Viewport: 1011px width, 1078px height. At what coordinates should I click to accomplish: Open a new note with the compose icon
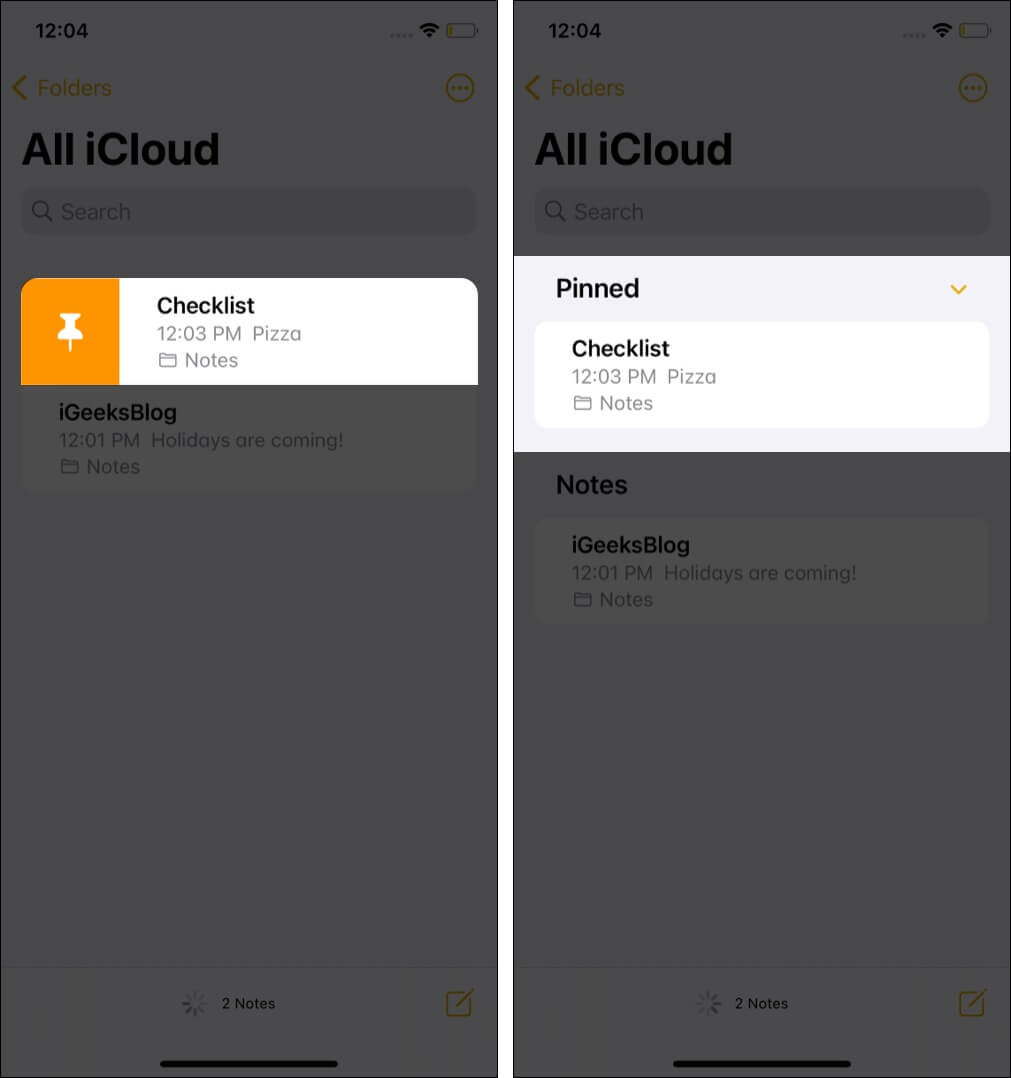click(459, 1003)
